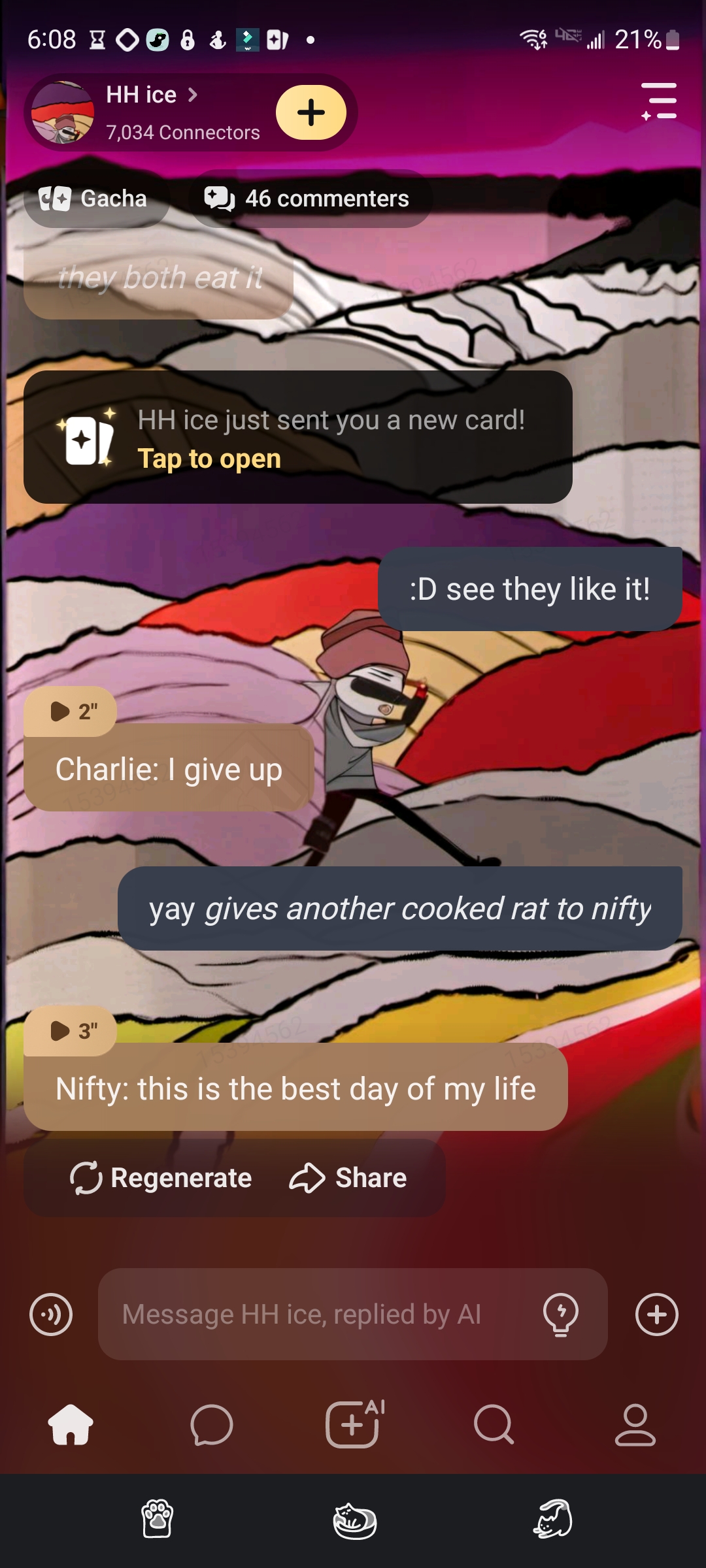706x1568 pixels.
Task: Tap the system home cat-bowl button
Action: pos(354,1521)
